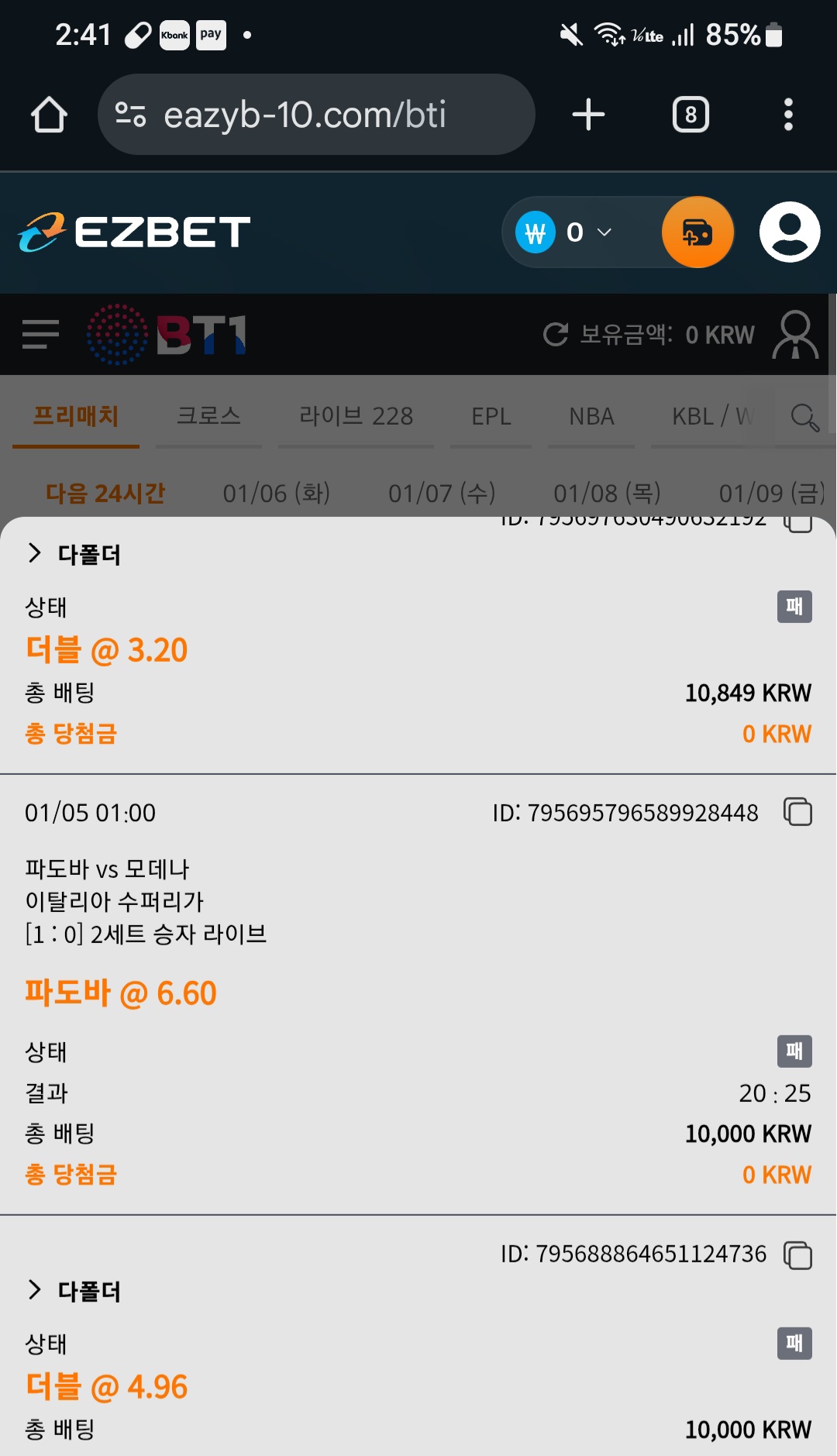Switch to the 크로스 tab
Image resolution: width=837 pixels, height=1456 pixels.
(x=208, y=416)
